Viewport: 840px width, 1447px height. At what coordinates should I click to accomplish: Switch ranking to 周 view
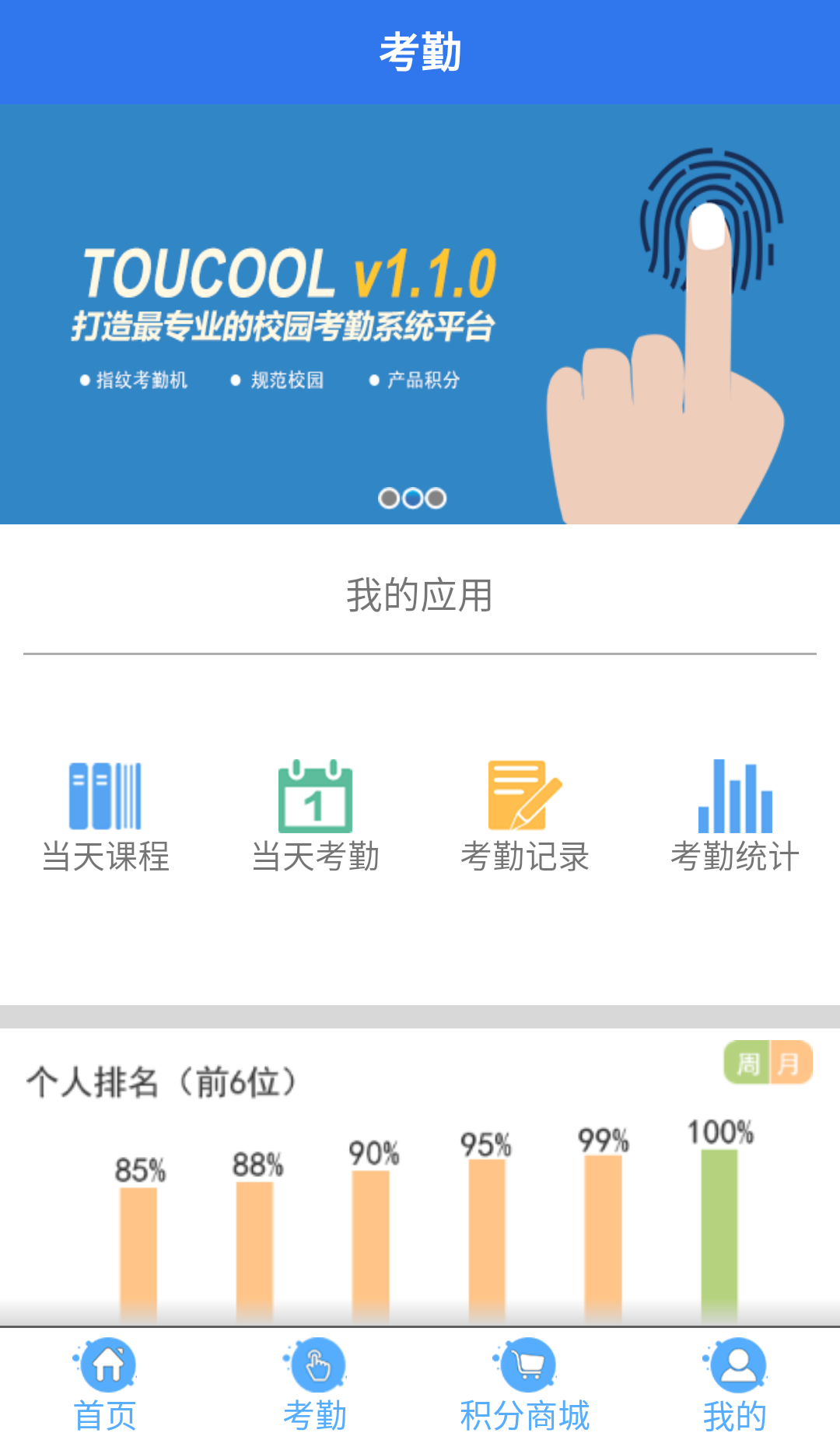click(x=747, y=1063)
